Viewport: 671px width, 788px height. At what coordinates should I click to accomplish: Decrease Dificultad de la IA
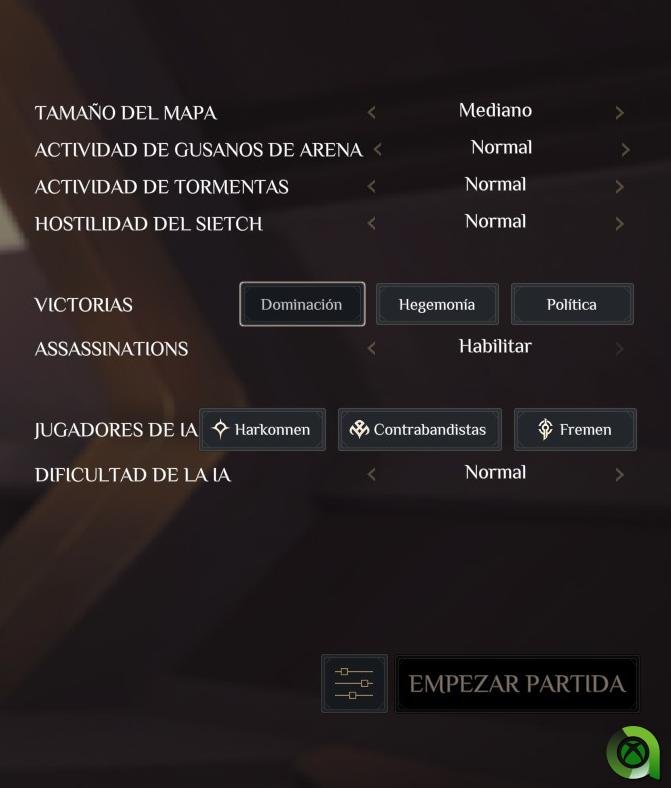(x=372, y=475)
